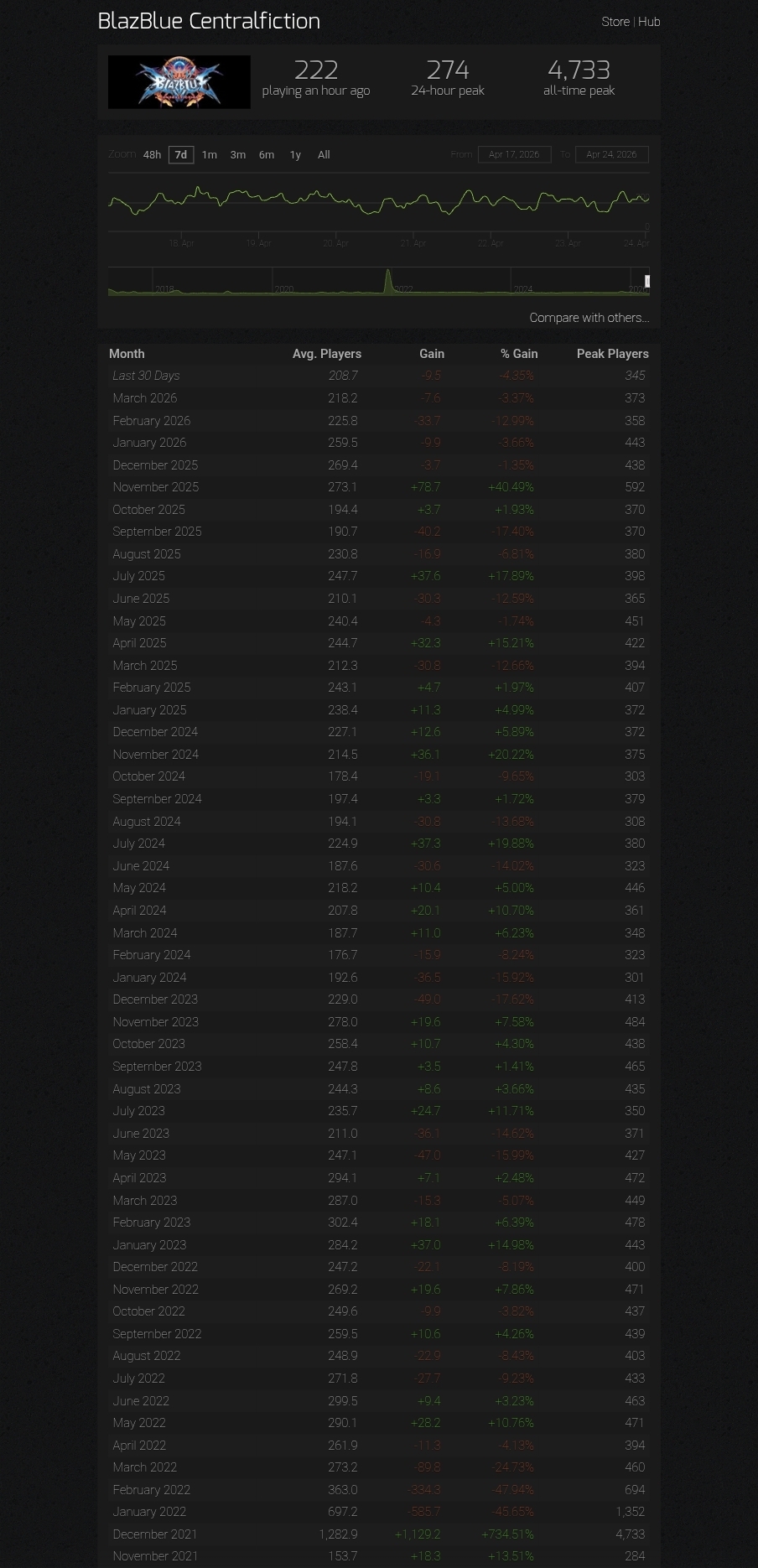Tap the BlazBlue game banner image
The image size is (758, 1568).
tap(179, 82)
